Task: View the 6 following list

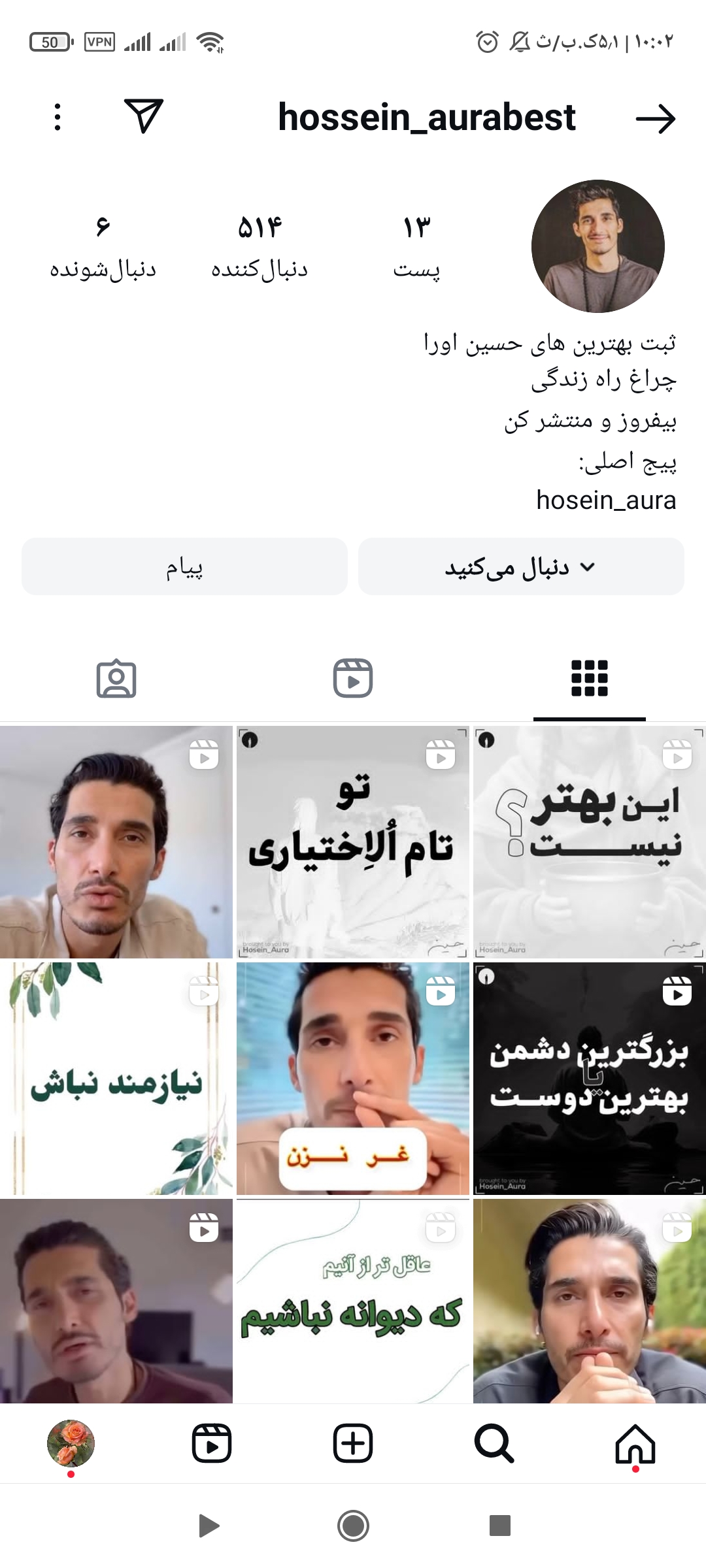Action: tap(103, 247)
